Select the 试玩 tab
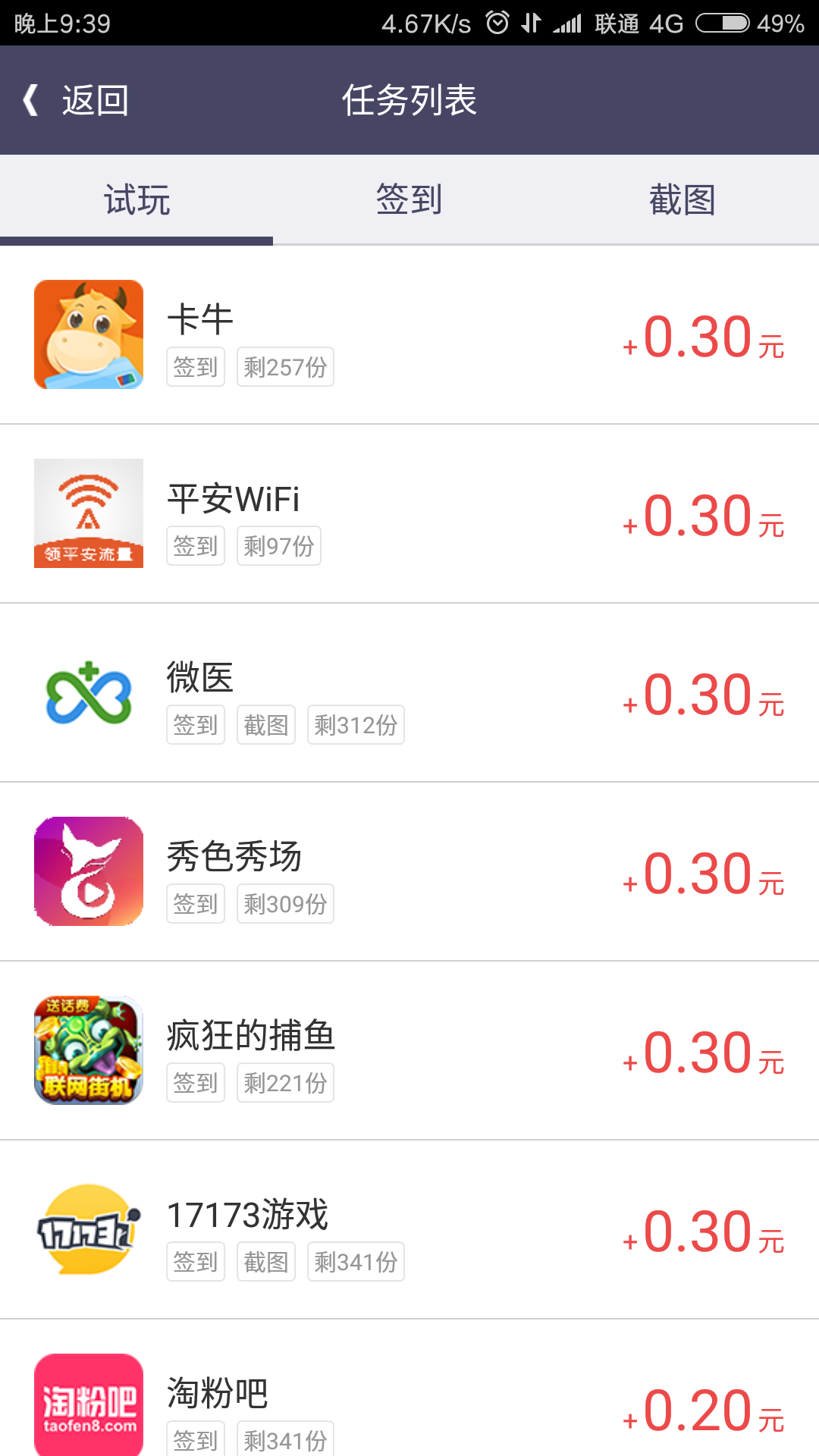 [x=136, y=200]
